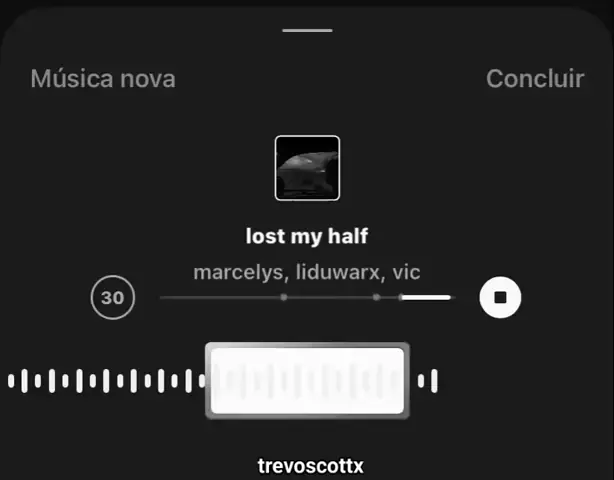Stop the music preview playback
Screen dimensions: 614x480
click(x=500, y=297)
